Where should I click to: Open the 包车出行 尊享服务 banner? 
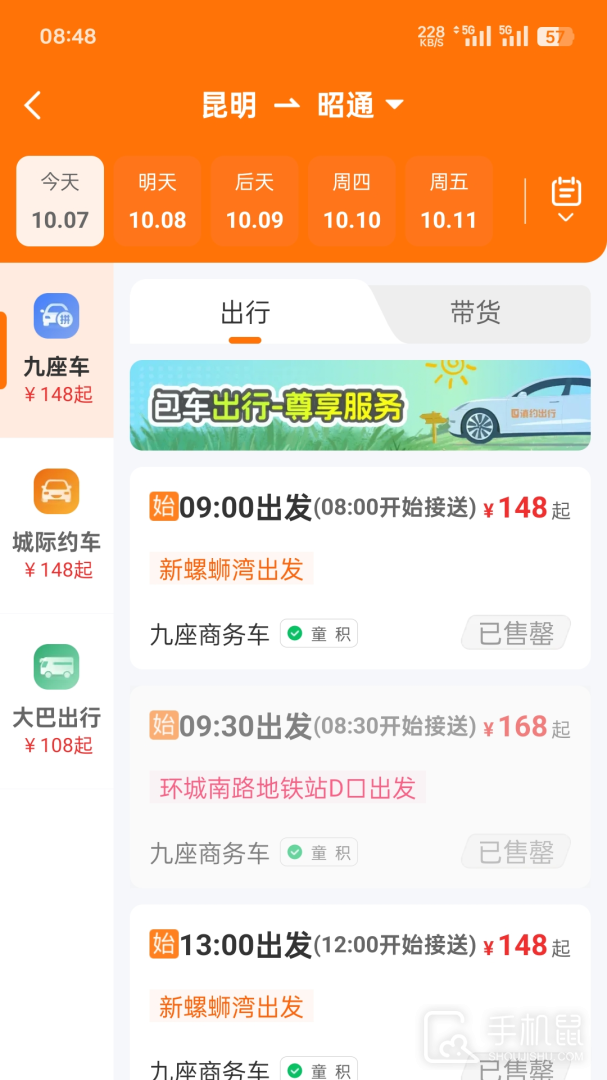tap(360, 405)
